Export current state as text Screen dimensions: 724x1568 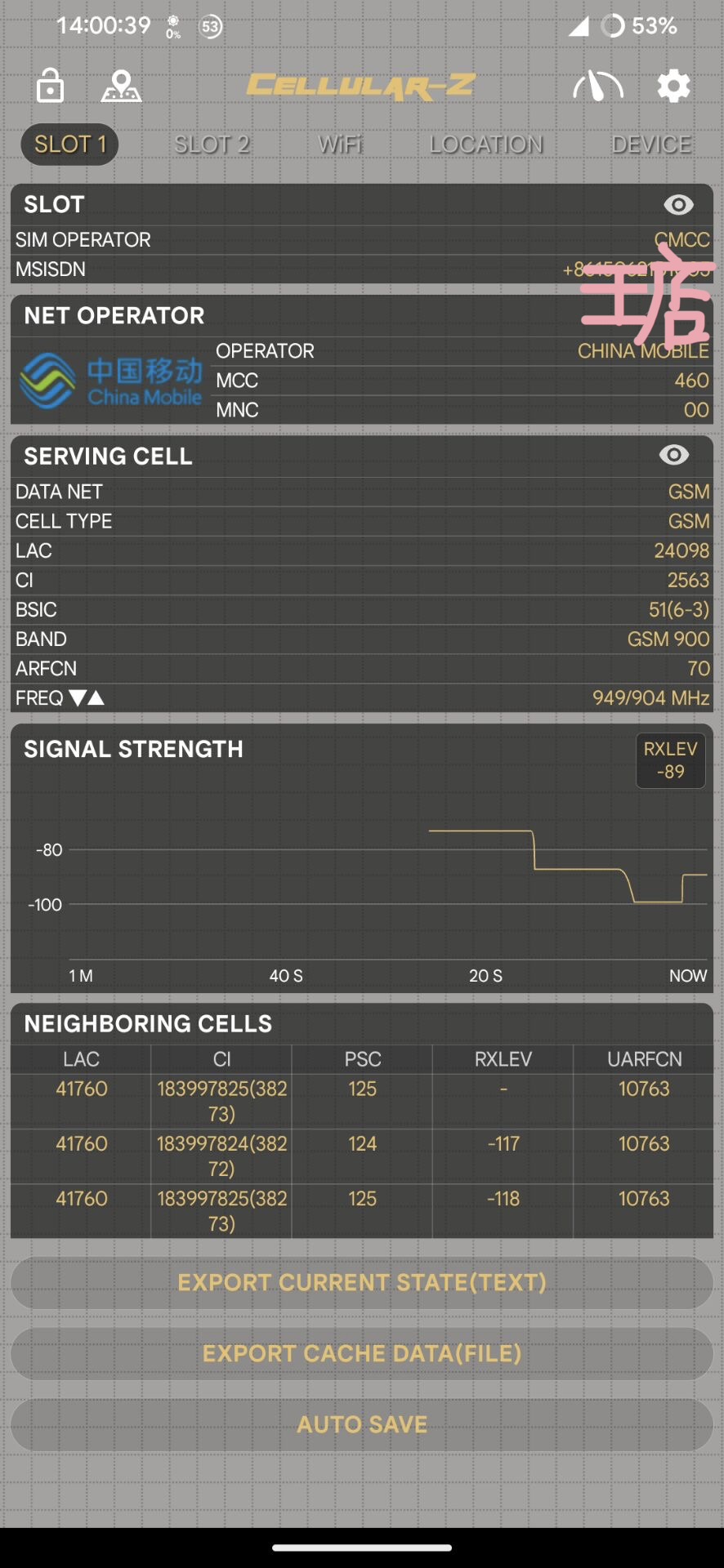[x=362, y=1282]
